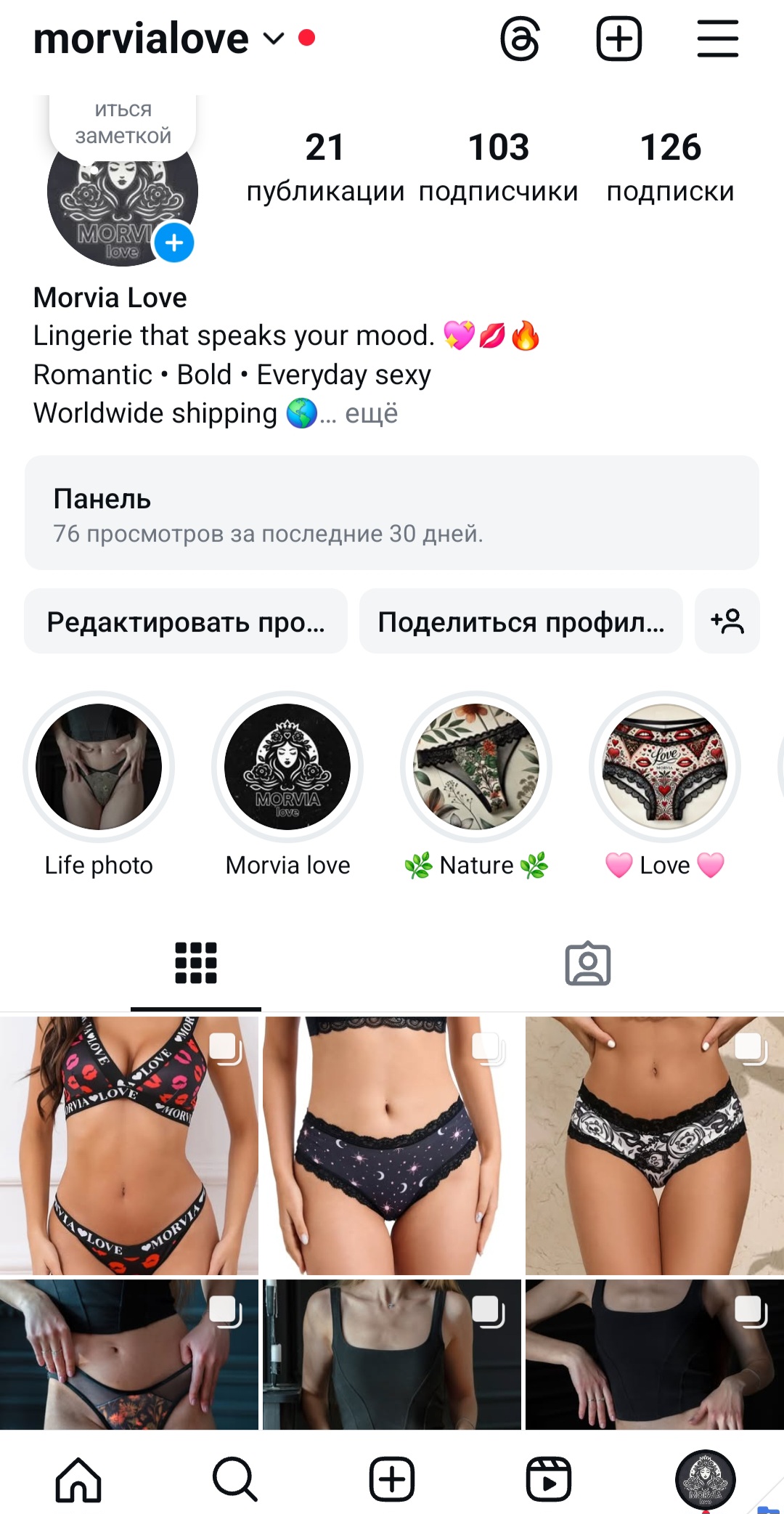Open the Панель dashboard card
Viewport: 784px width, 1514px height.
392,513
